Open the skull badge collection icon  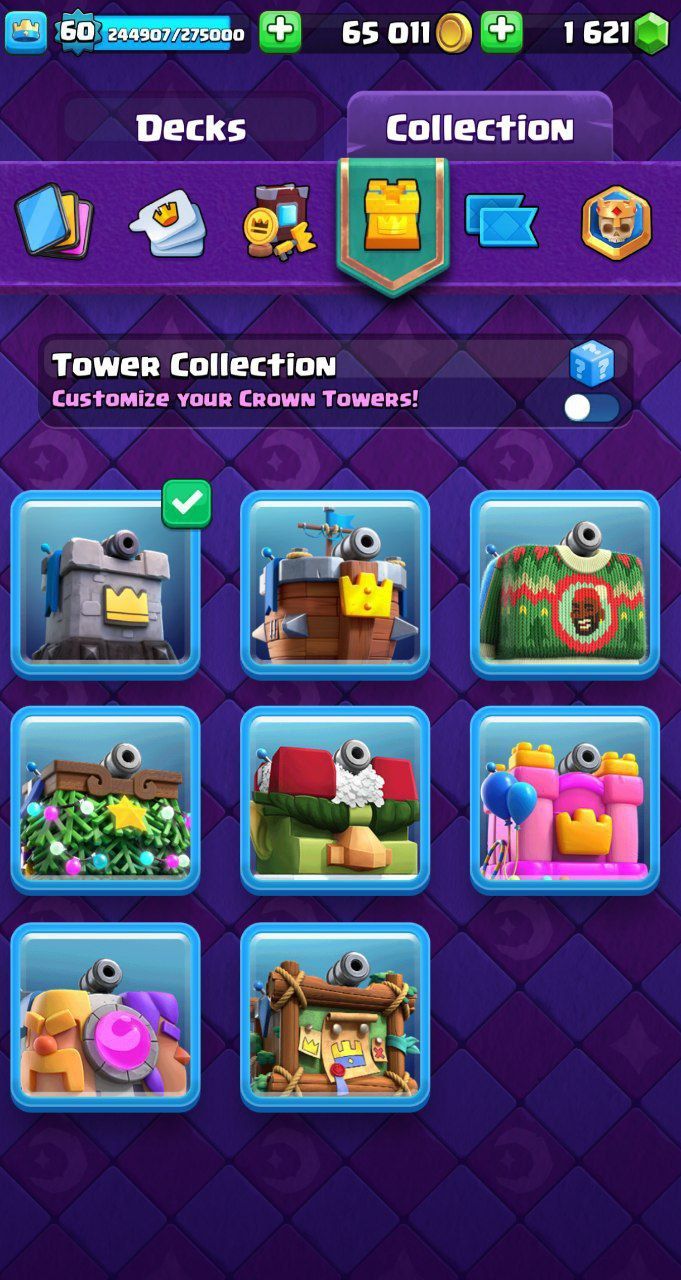click(x=616, y=222)
